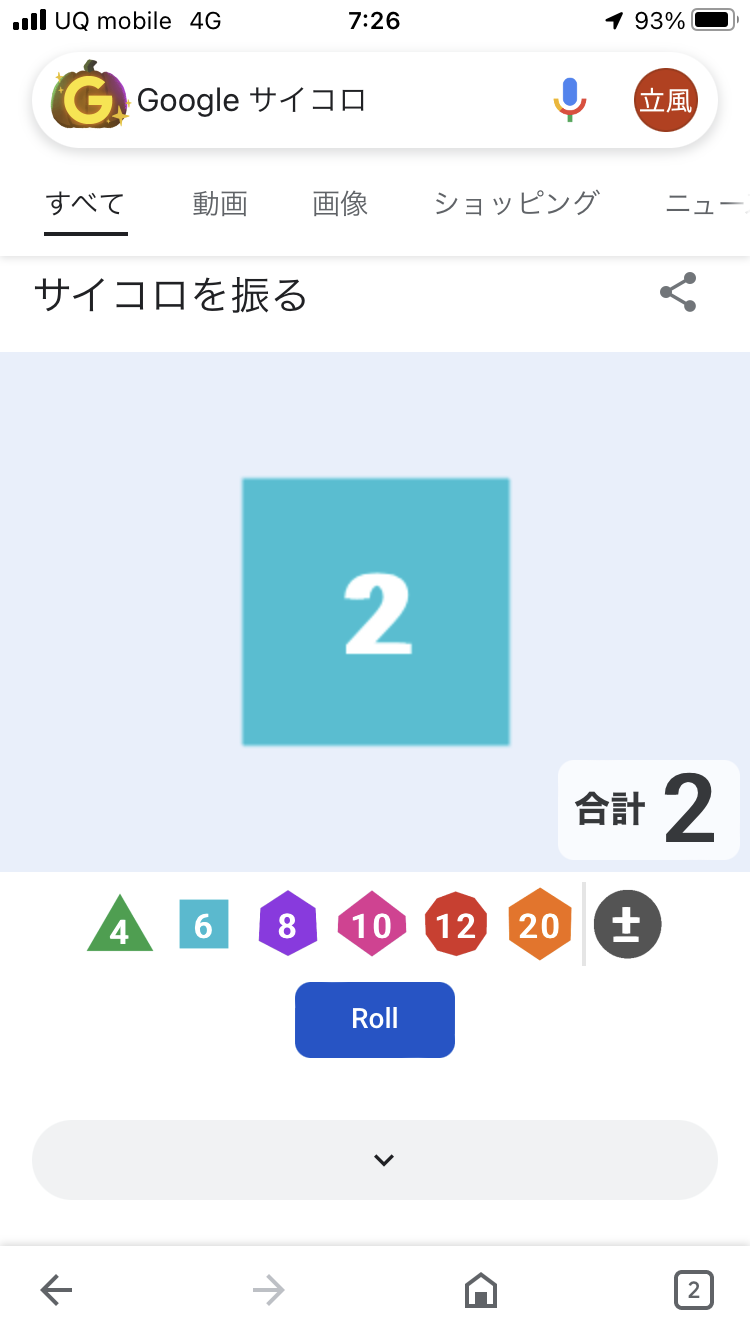750x1334 pixels.
Task: Open the plus/minus modifier button
Action: 627,925
